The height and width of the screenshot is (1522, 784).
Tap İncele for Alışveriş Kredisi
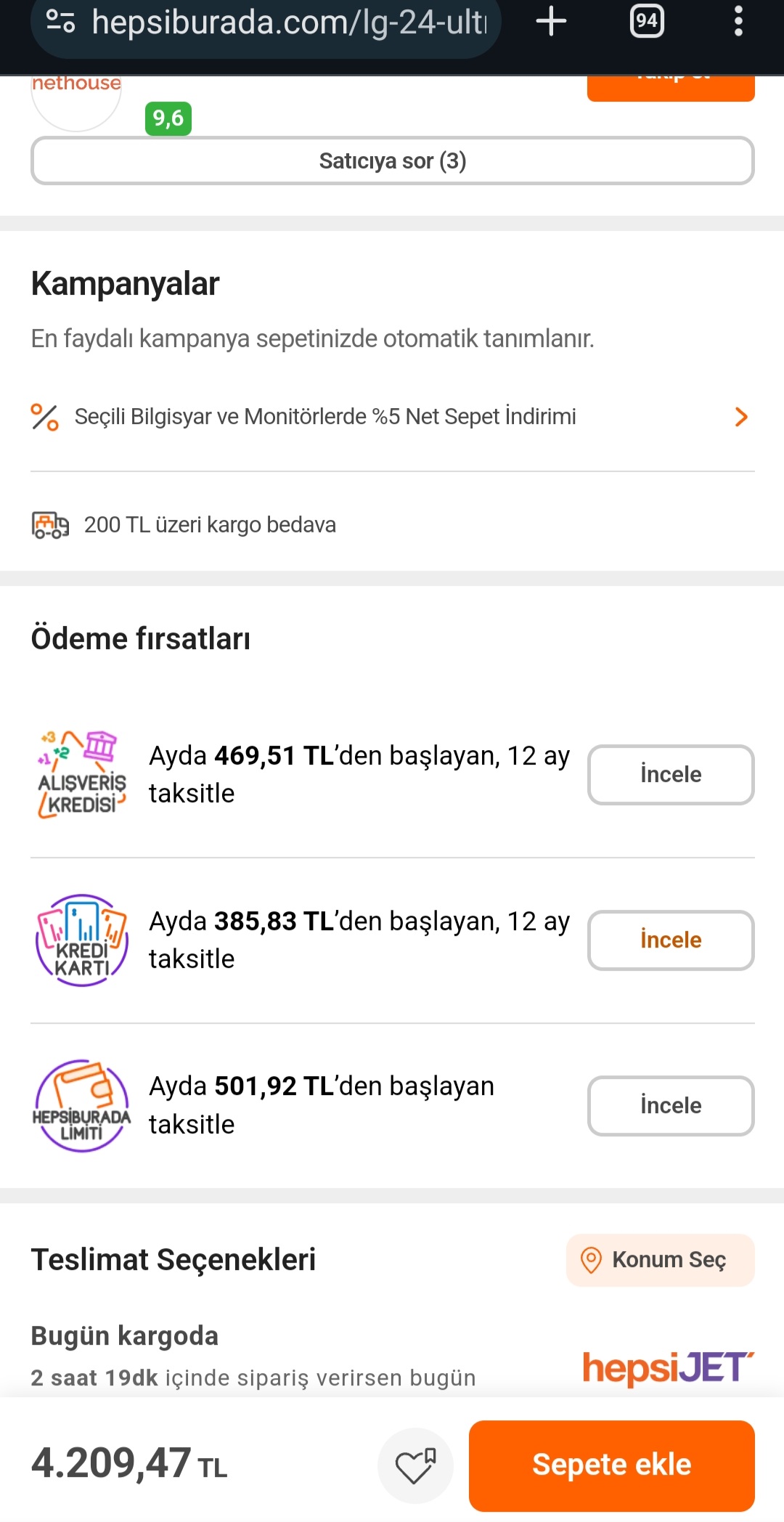tap(670, 774)
